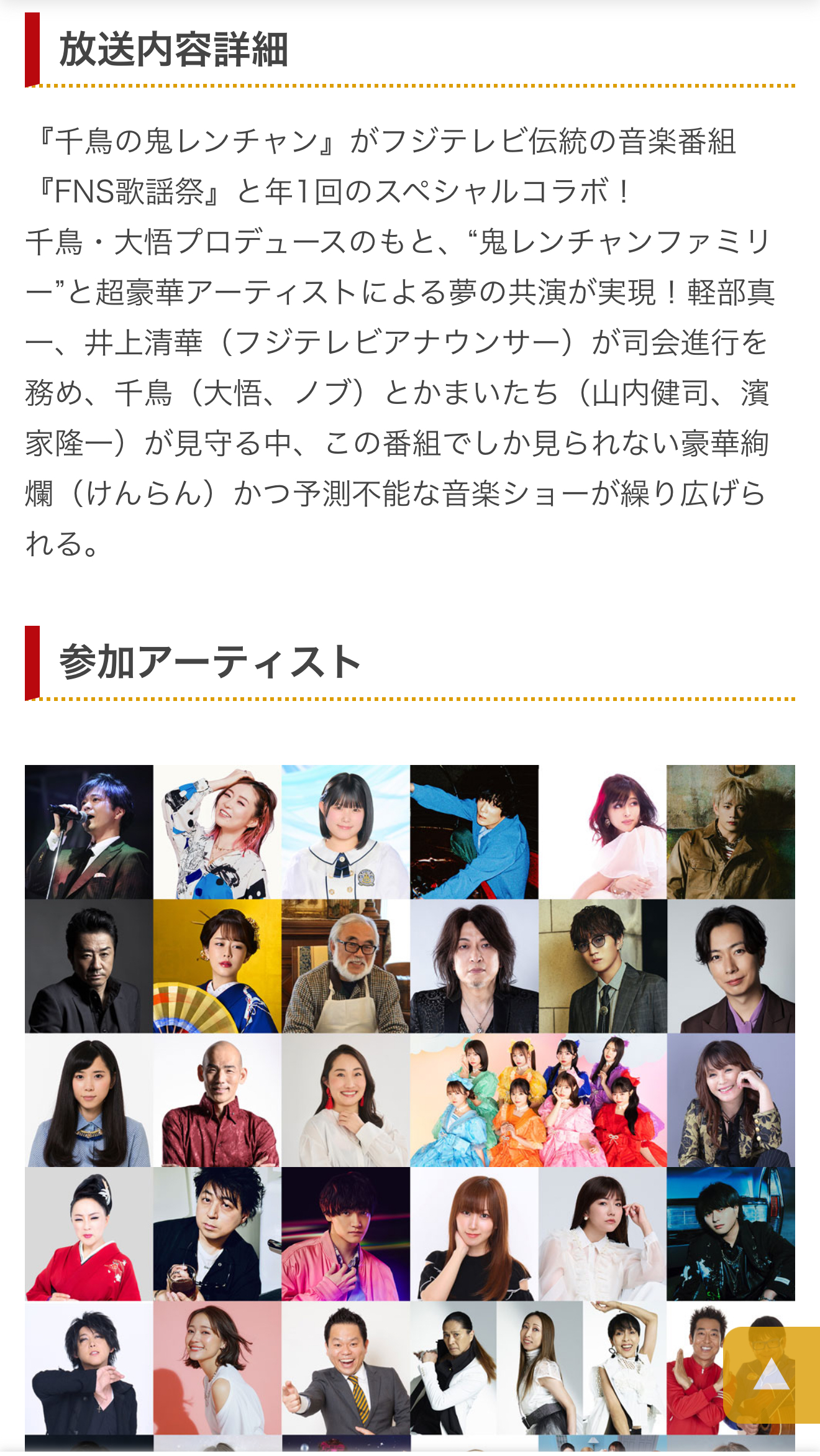Tap the yellow scroll-to-top arrow button
The width and height of the screenshot is (820, 1456).
(x=772, y=1374)
